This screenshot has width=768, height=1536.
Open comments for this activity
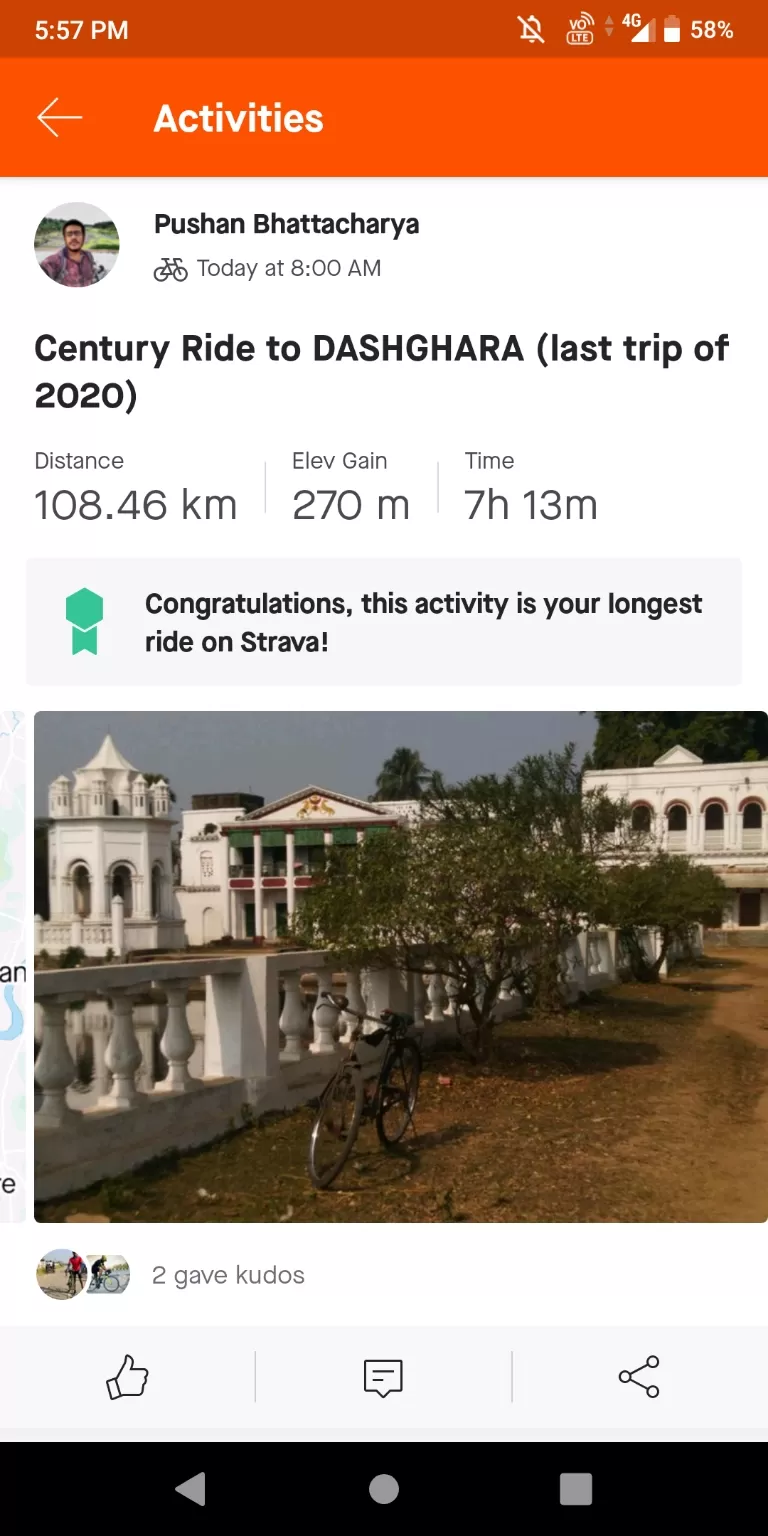click(383, 1378)
